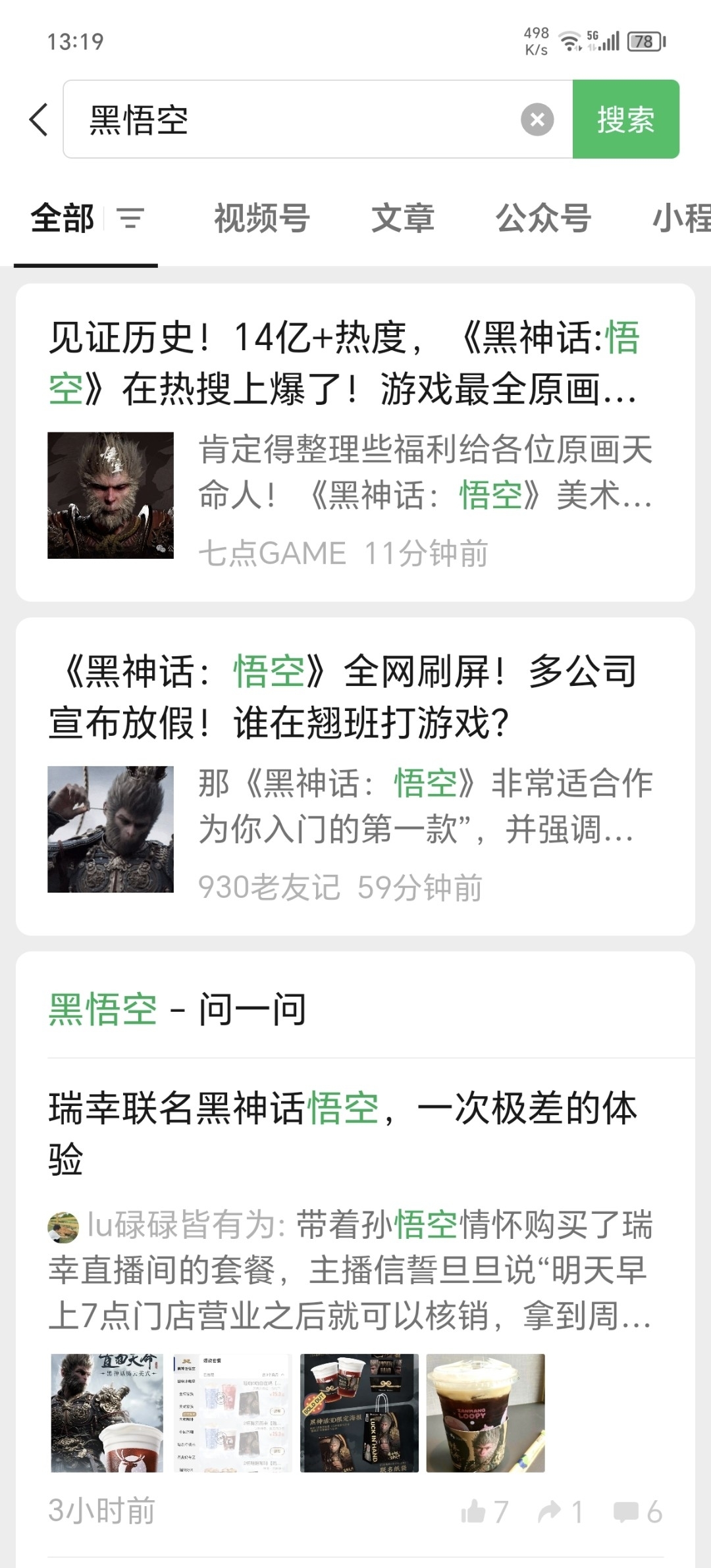711x1568 pixels.
Task: View the 瑞幸 post photo of the coffee cup
Action: click(x=485, y=1413)
